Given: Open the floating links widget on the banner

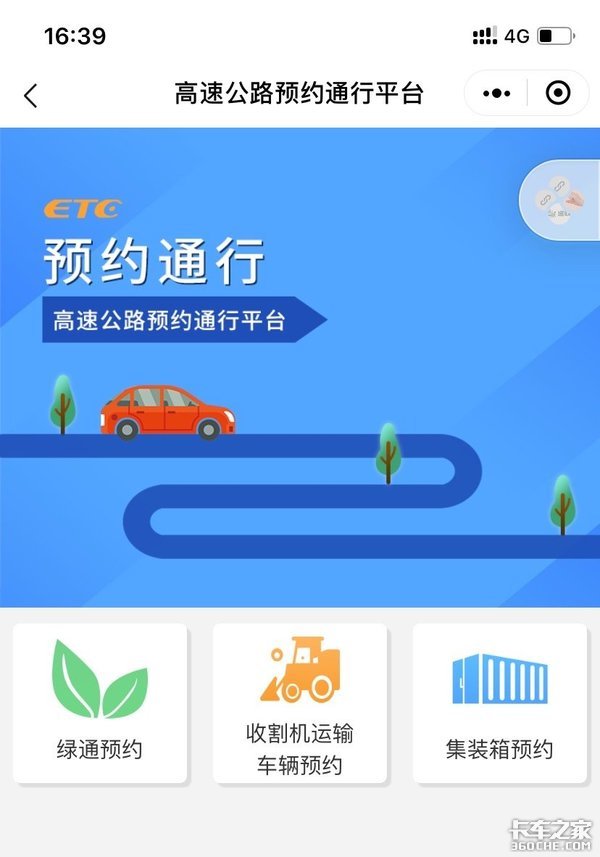Looking at the screenshot, I should (x=561, y=201).
